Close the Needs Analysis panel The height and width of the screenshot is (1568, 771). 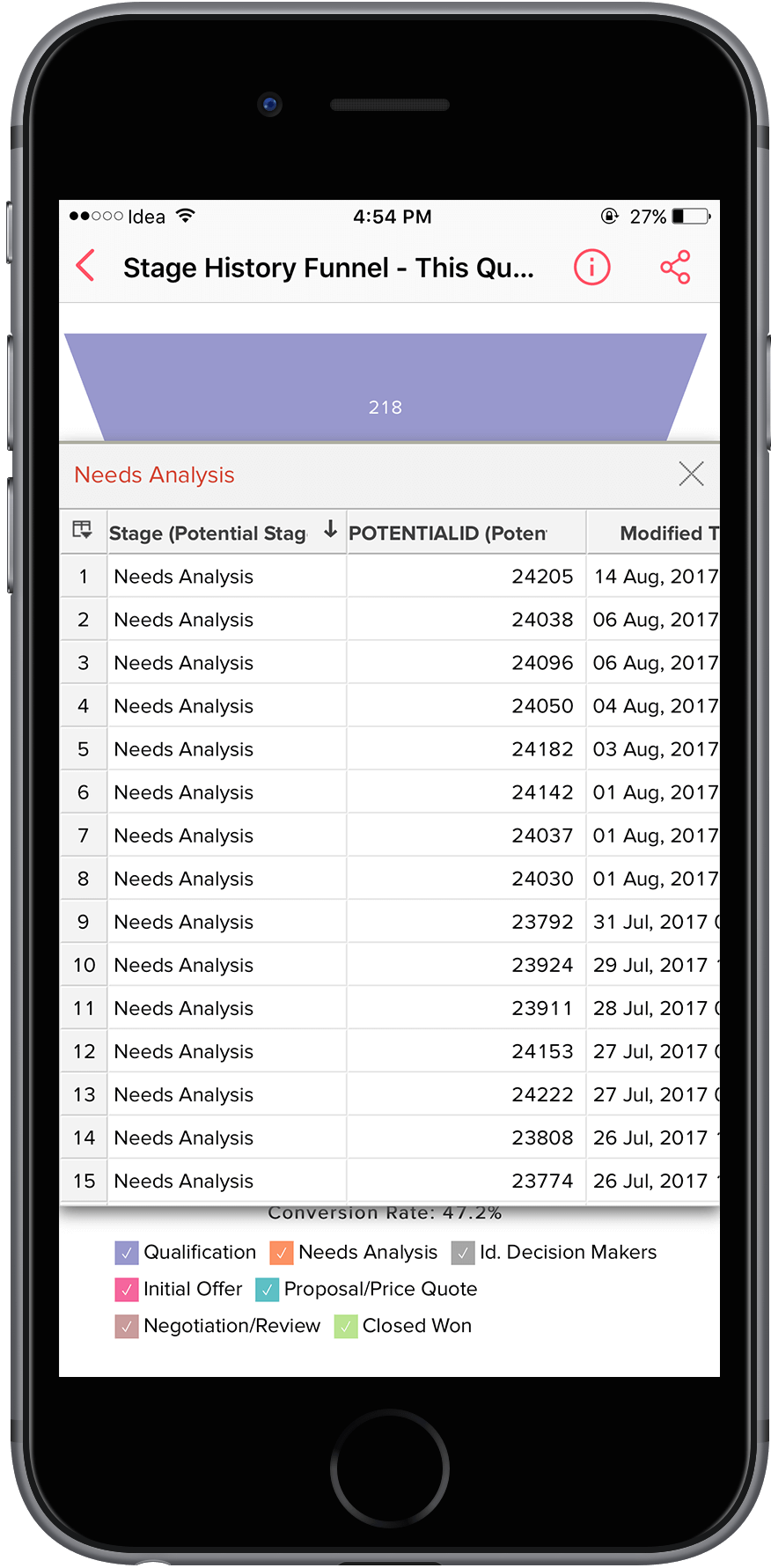click(x=691, y=474)
